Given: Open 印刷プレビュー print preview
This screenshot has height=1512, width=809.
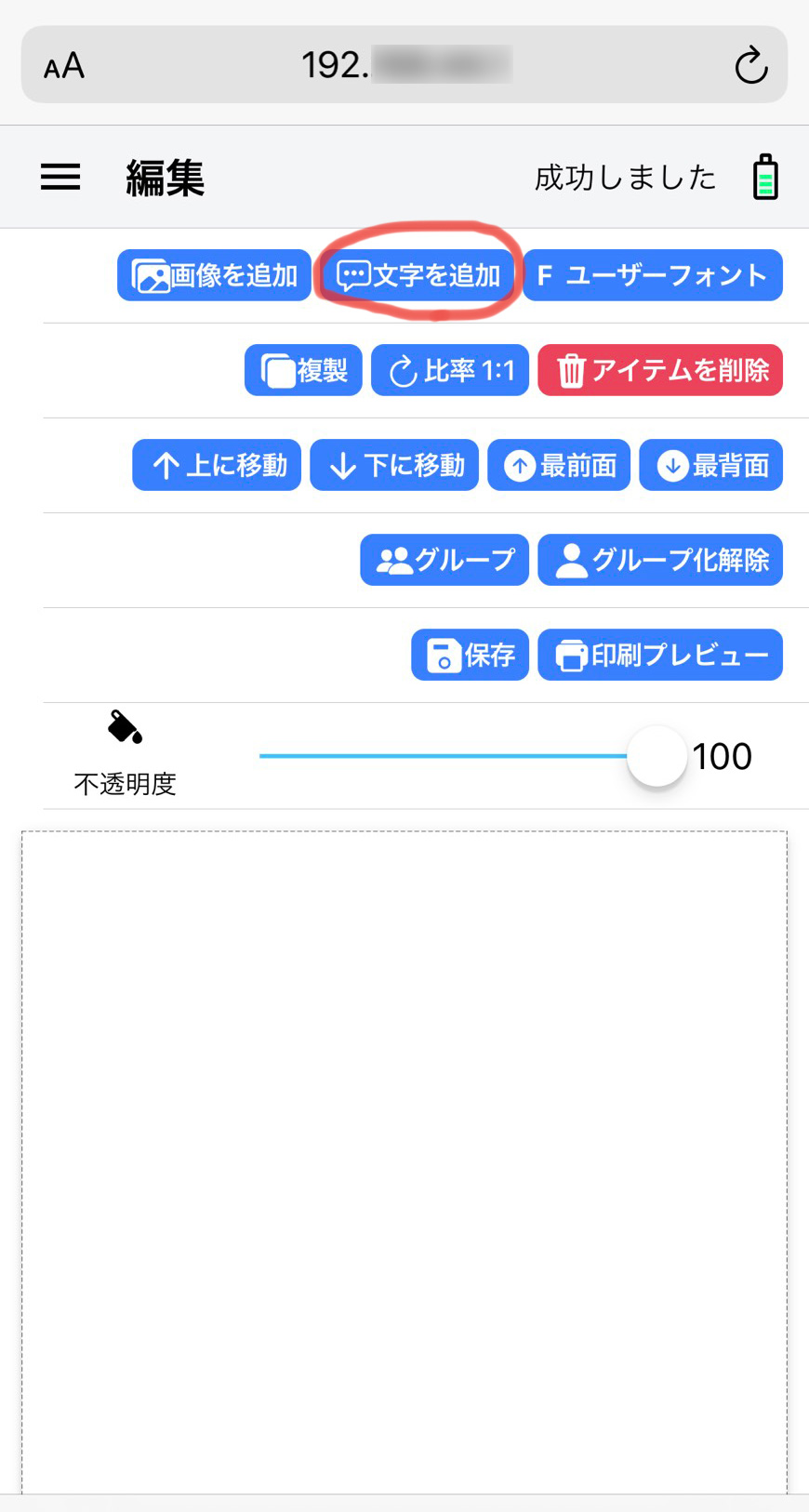Looking at the screenshot, I should pos(660,655).
